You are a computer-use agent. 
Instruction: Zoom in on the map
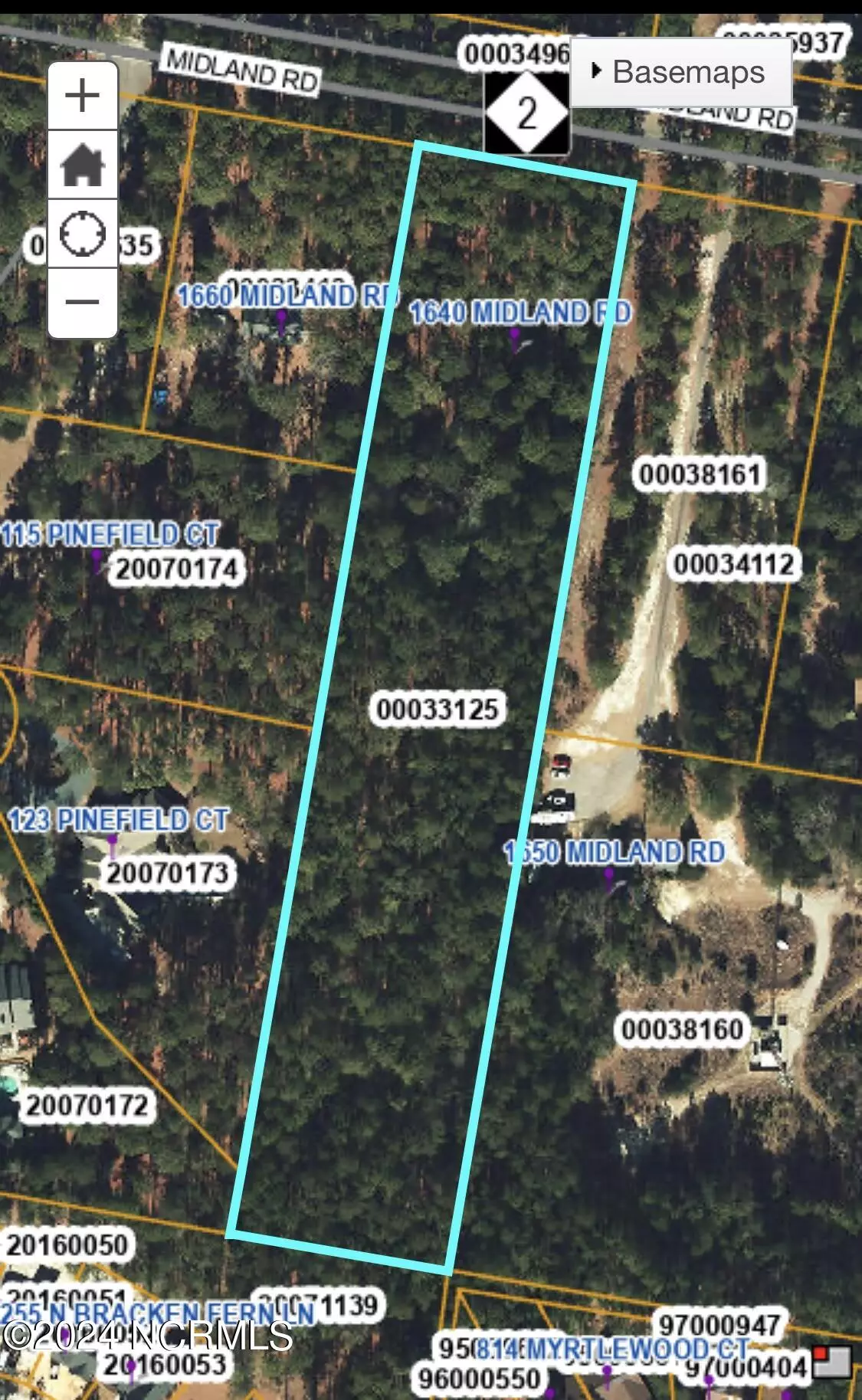pyautogui.click(x=82, y=96)
